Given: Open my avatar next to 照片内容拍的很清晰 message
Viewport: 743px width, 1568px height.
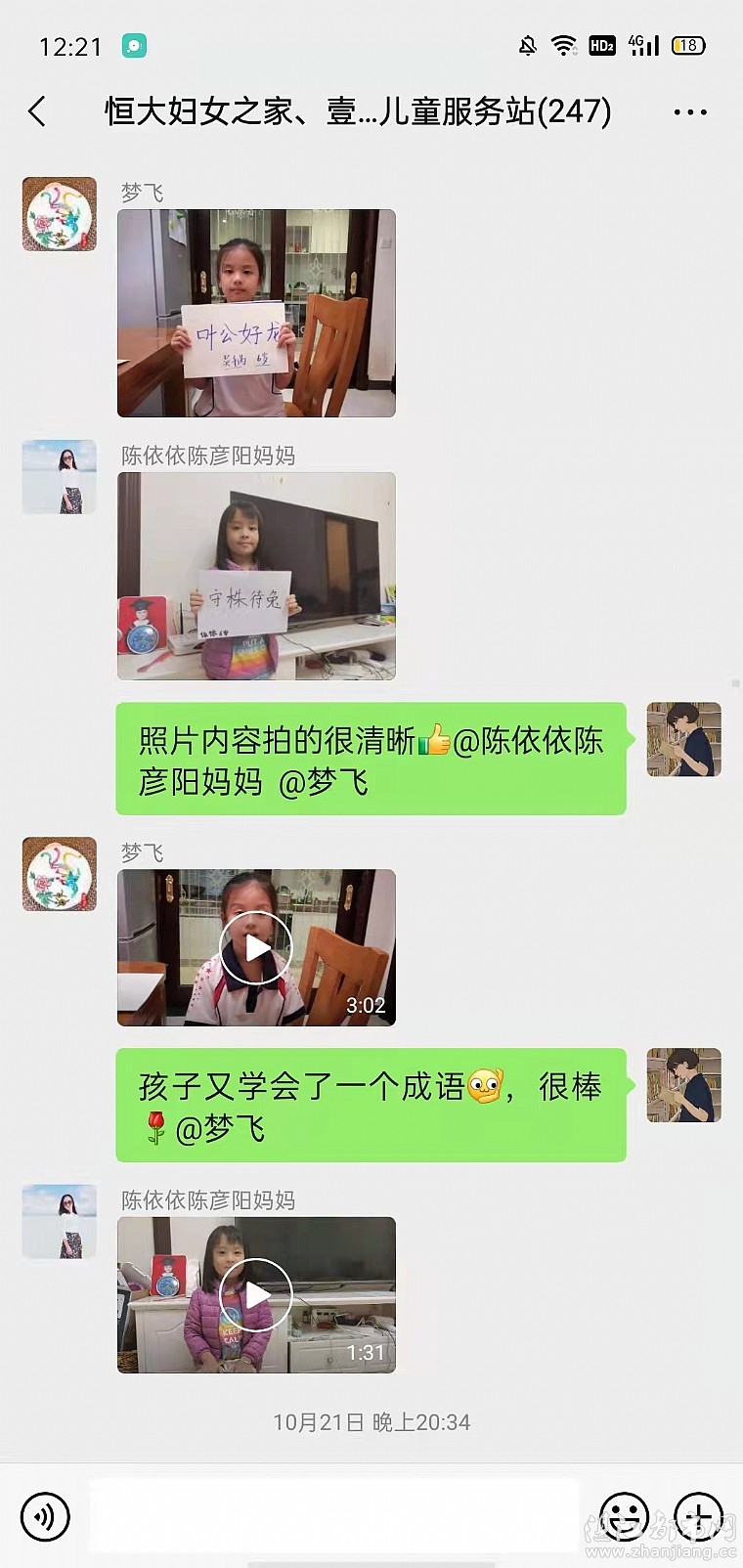Looking at the screenshot, I should tap(683, 740).
